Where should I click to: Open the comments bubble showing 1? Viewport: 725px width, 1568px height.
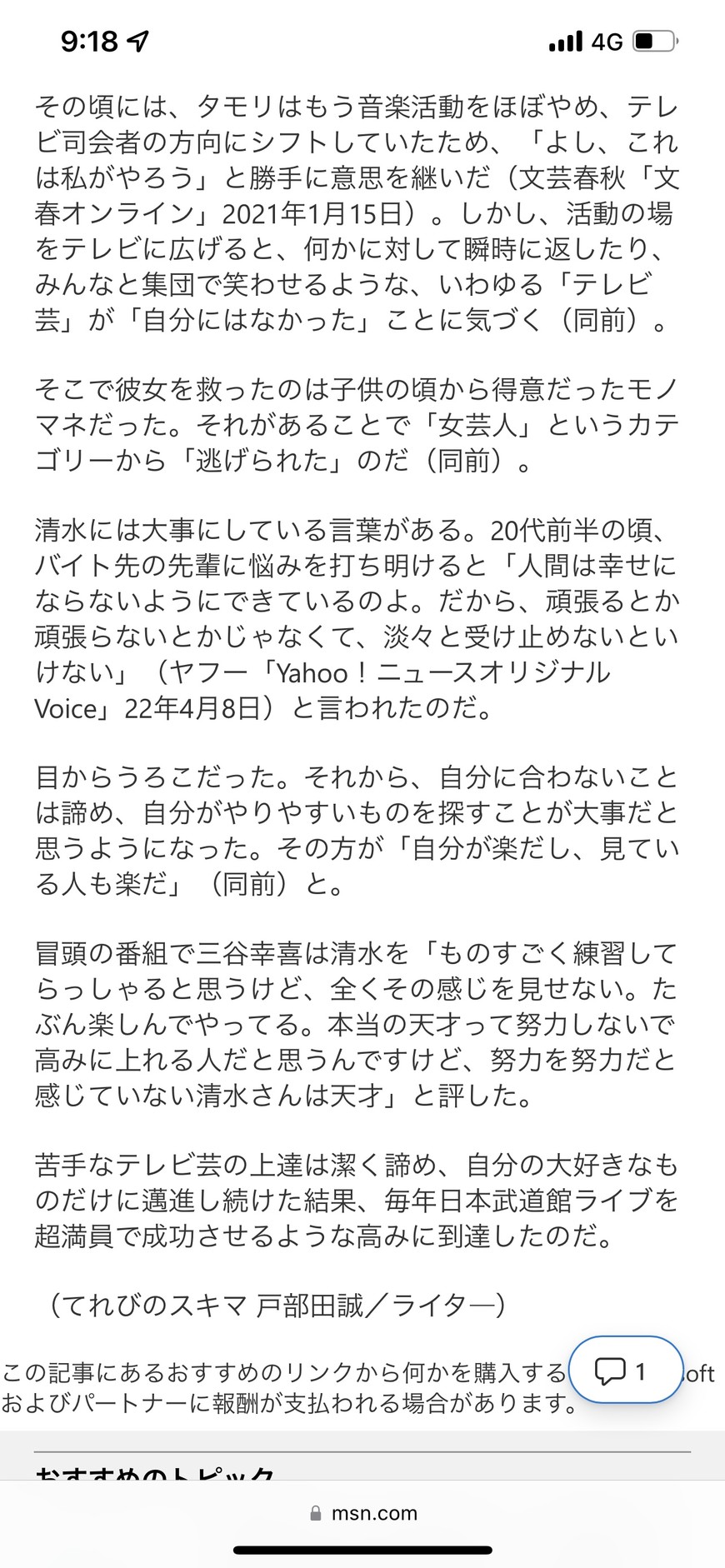pyautogui.click(x=626, y=1371)
